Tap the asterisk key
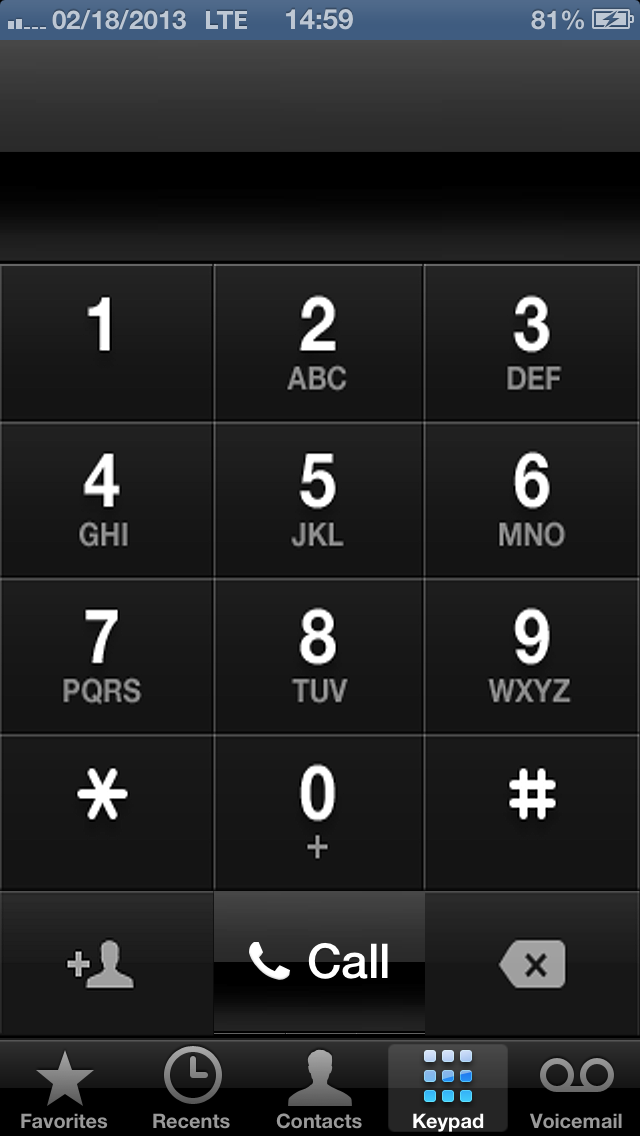 coord(107,813)
